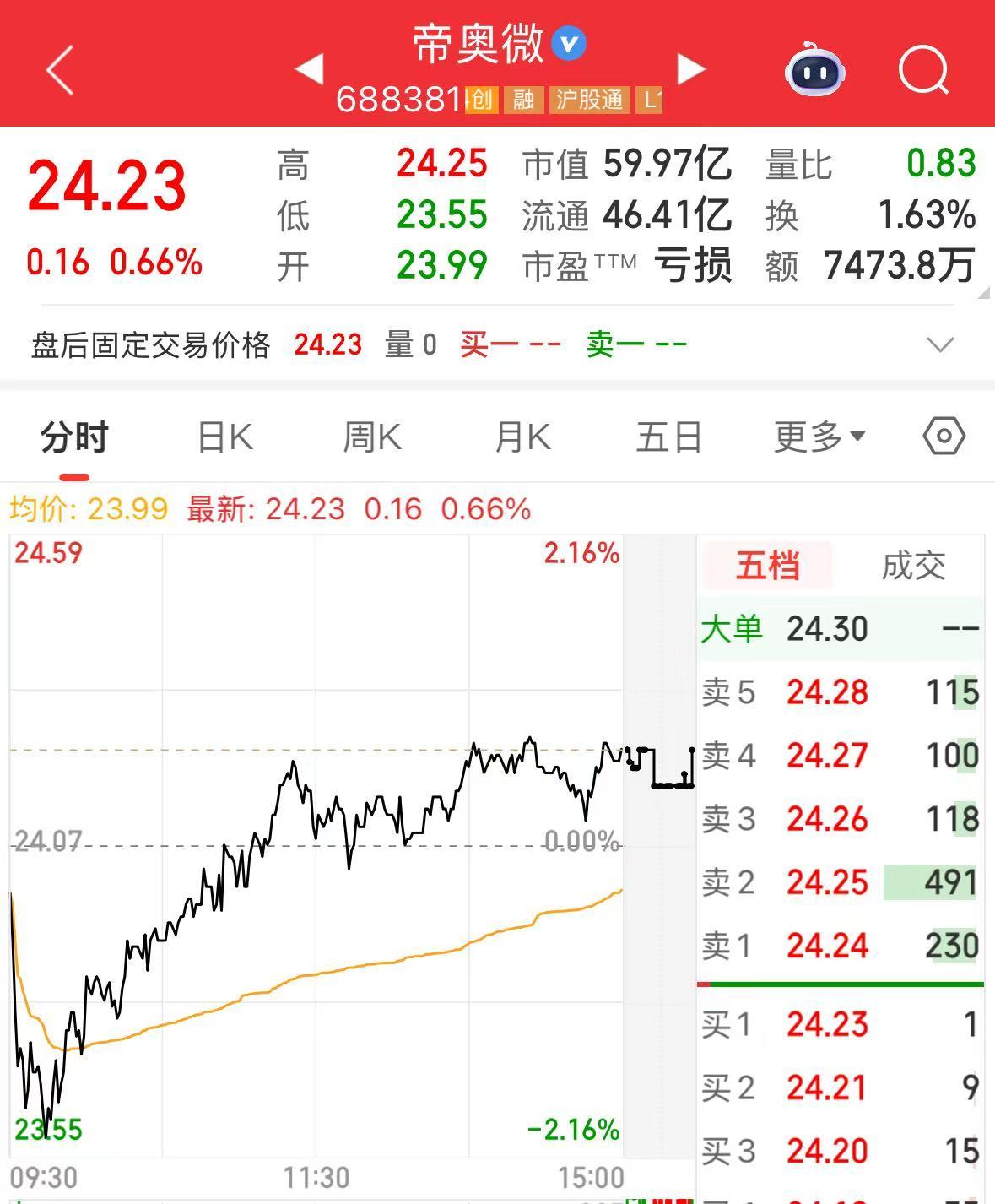Switch to the previous stock
This screenshot has height=1204, width=995.
(309, 69)
